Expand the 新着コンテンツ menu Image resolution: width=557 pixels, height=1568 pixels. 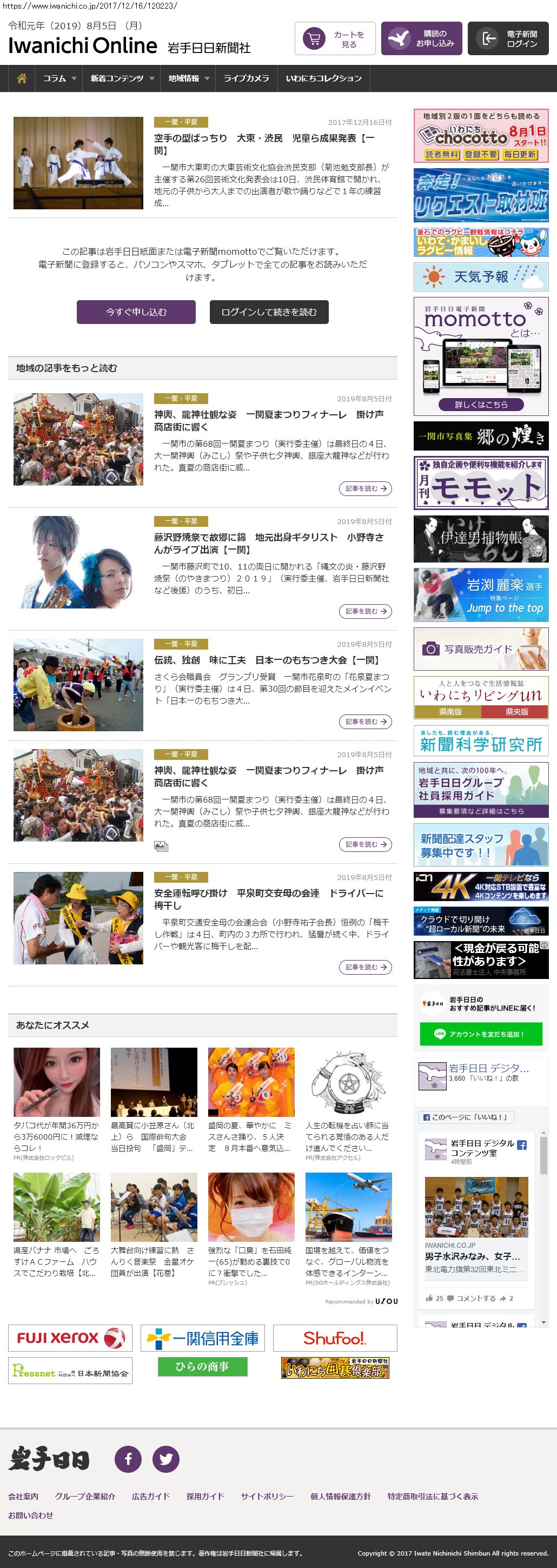[121, 78]
